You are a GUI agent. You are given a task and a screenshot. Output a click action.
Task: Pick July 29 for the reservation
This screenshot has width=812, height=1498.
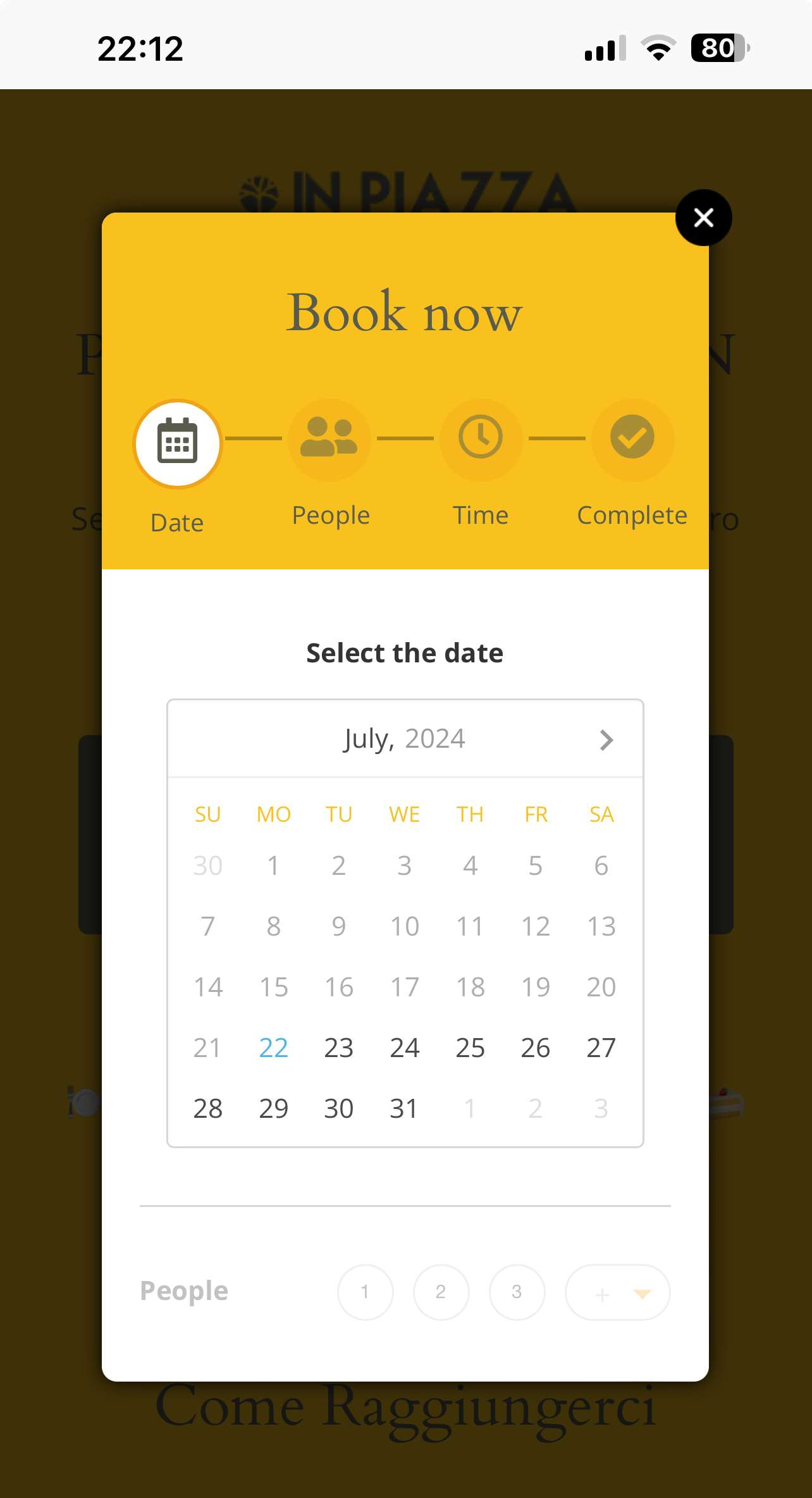(x=273, y=1108)
